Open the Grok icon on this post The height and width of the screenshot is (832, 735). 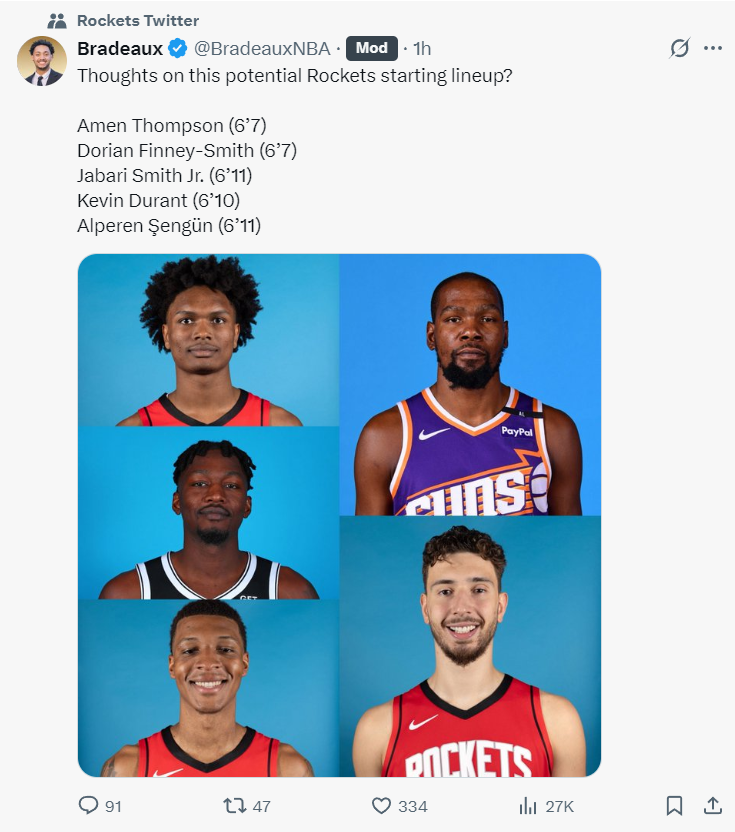pos(679,48)
